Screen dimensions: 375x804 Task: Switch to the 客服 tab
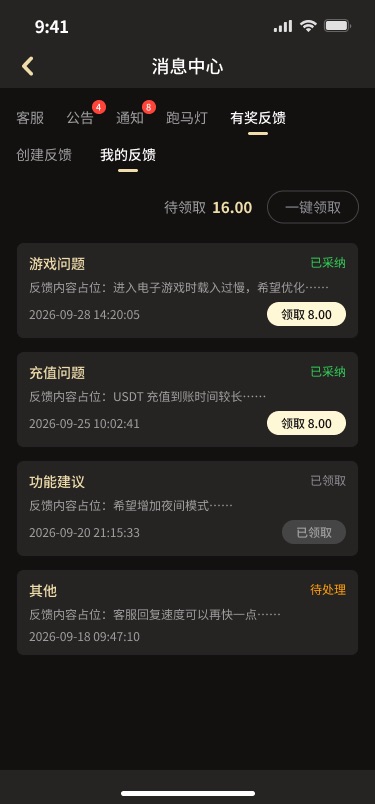pos(30,118)
